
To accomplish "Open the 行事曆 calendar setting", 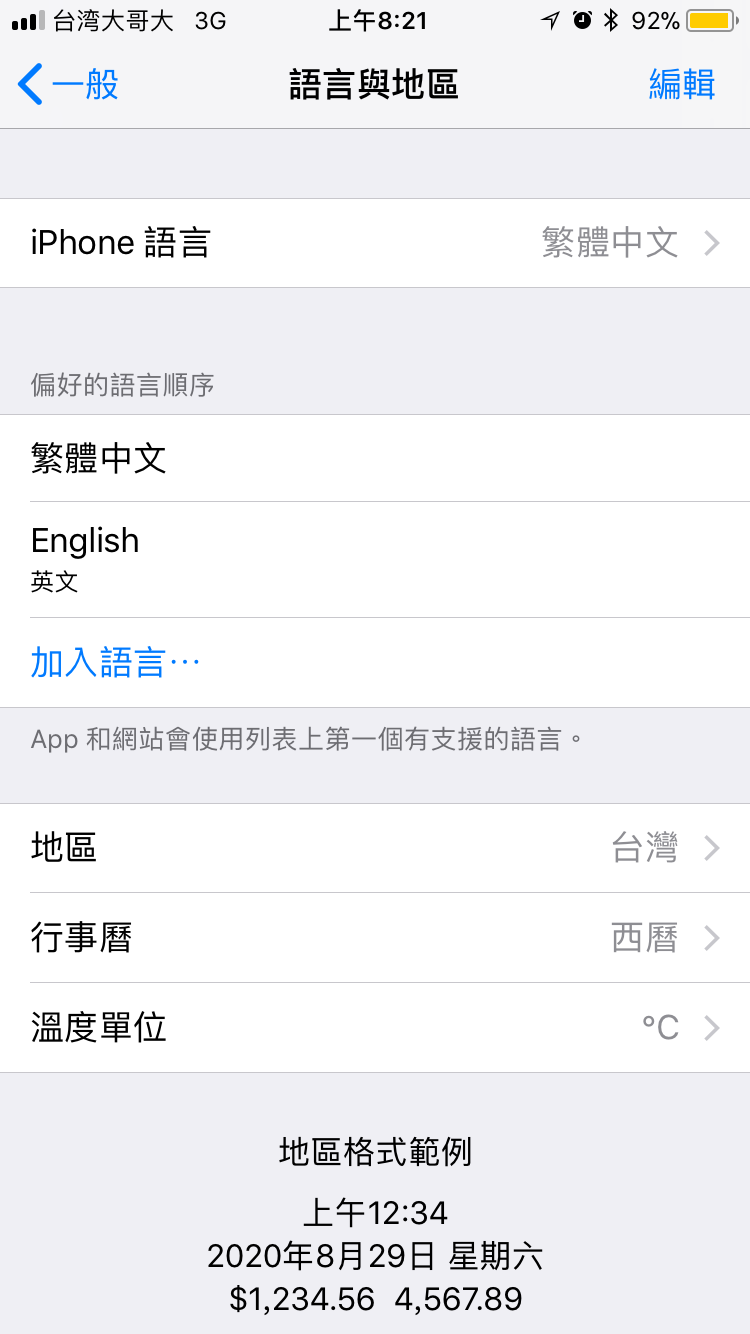I will point(375,937).
